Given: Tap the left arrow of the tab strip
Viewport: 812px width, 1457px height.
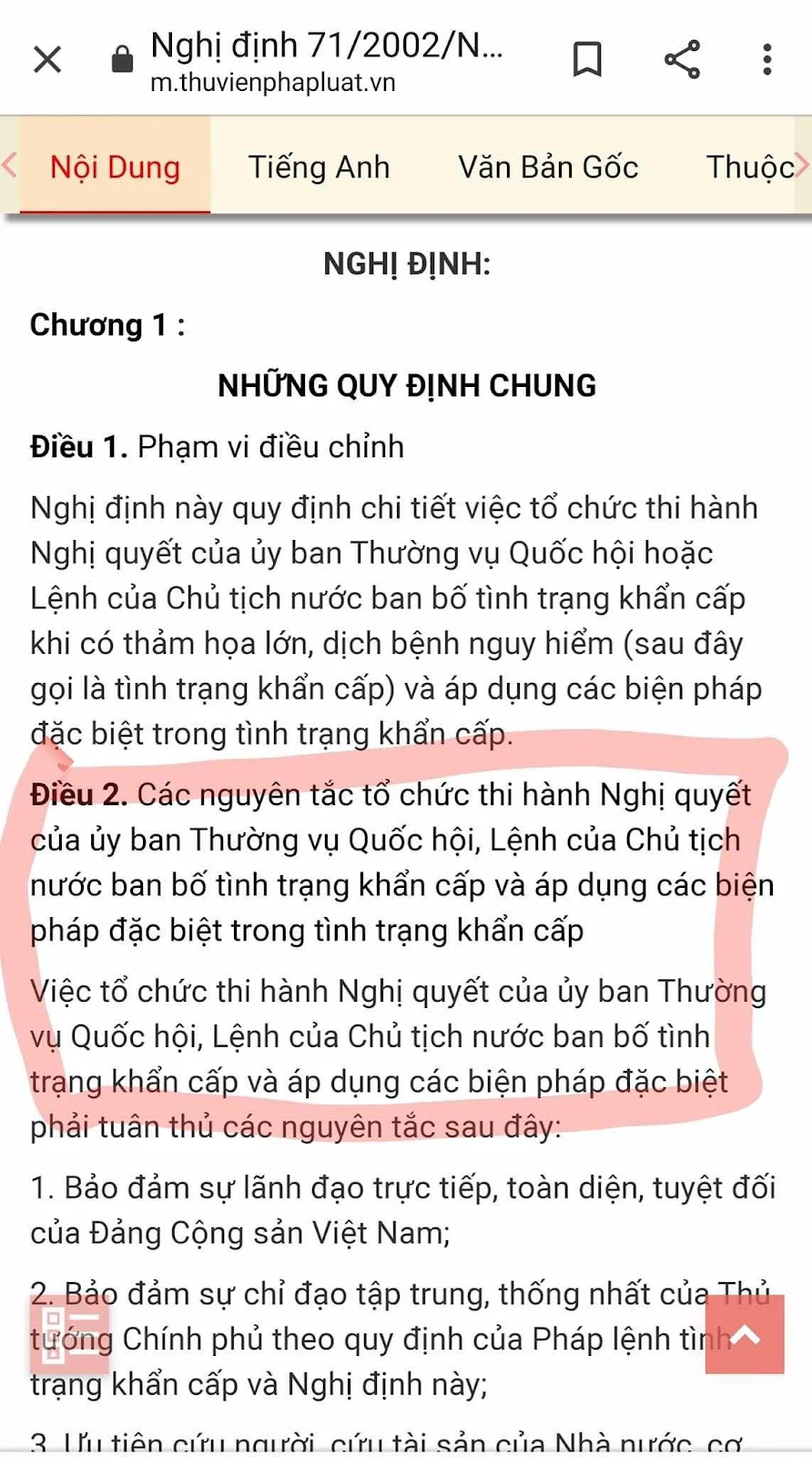Looking at the screenshot, I should [x=9, y=166].
